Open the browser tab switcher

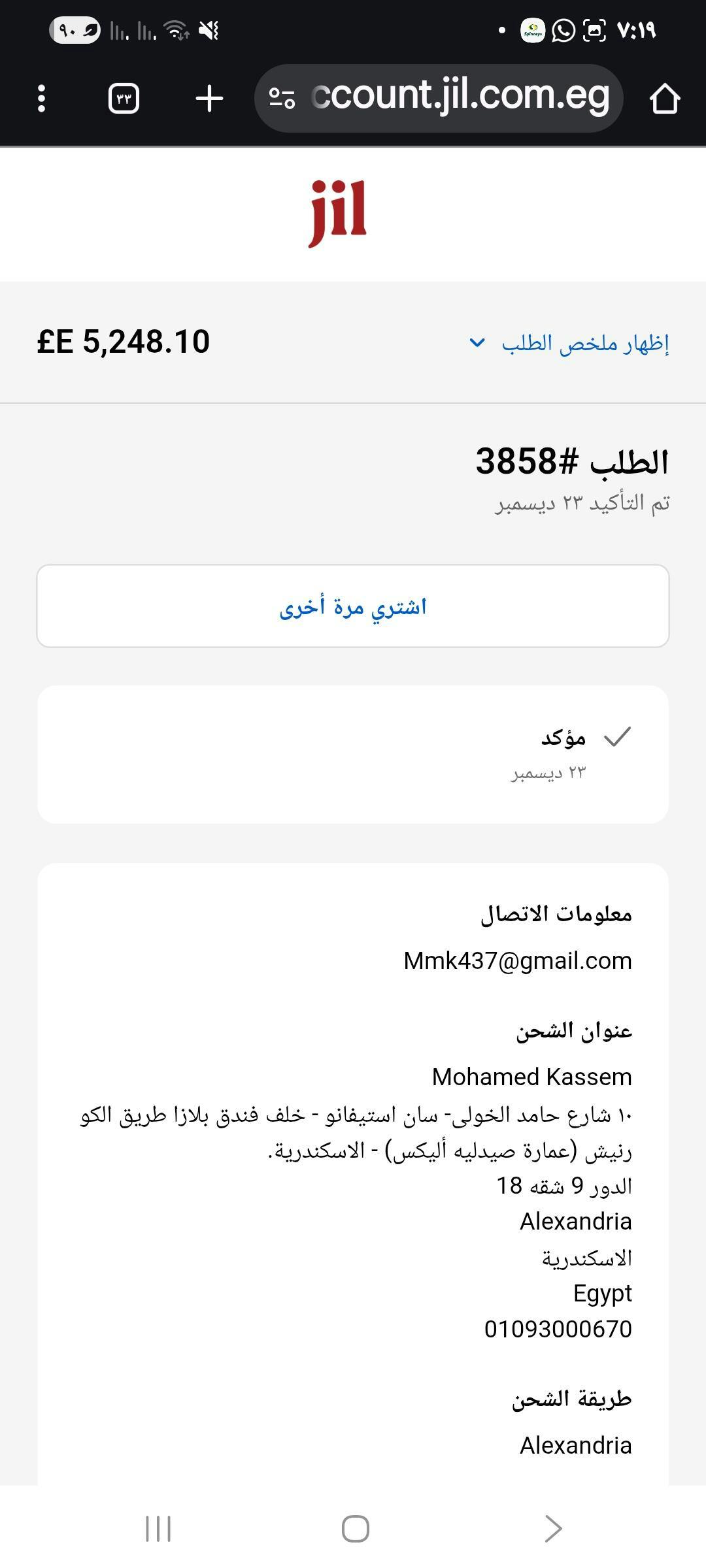124,99
